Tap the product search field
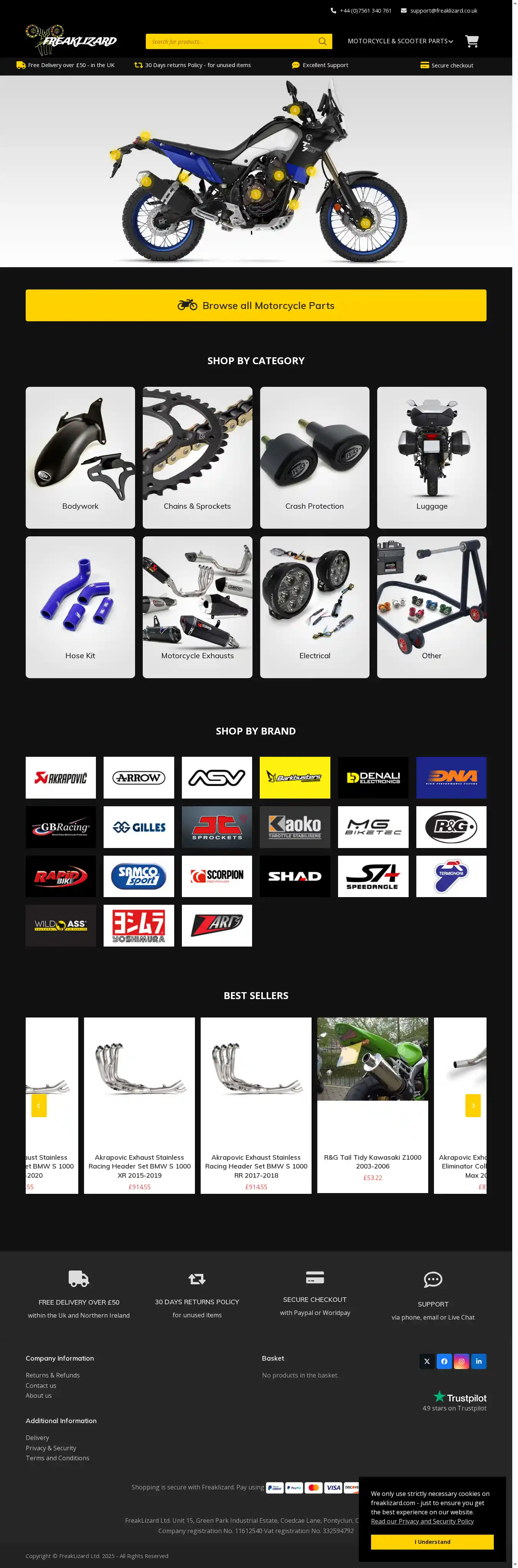Viewport: 518px width, 1568px height. (232, 41)
